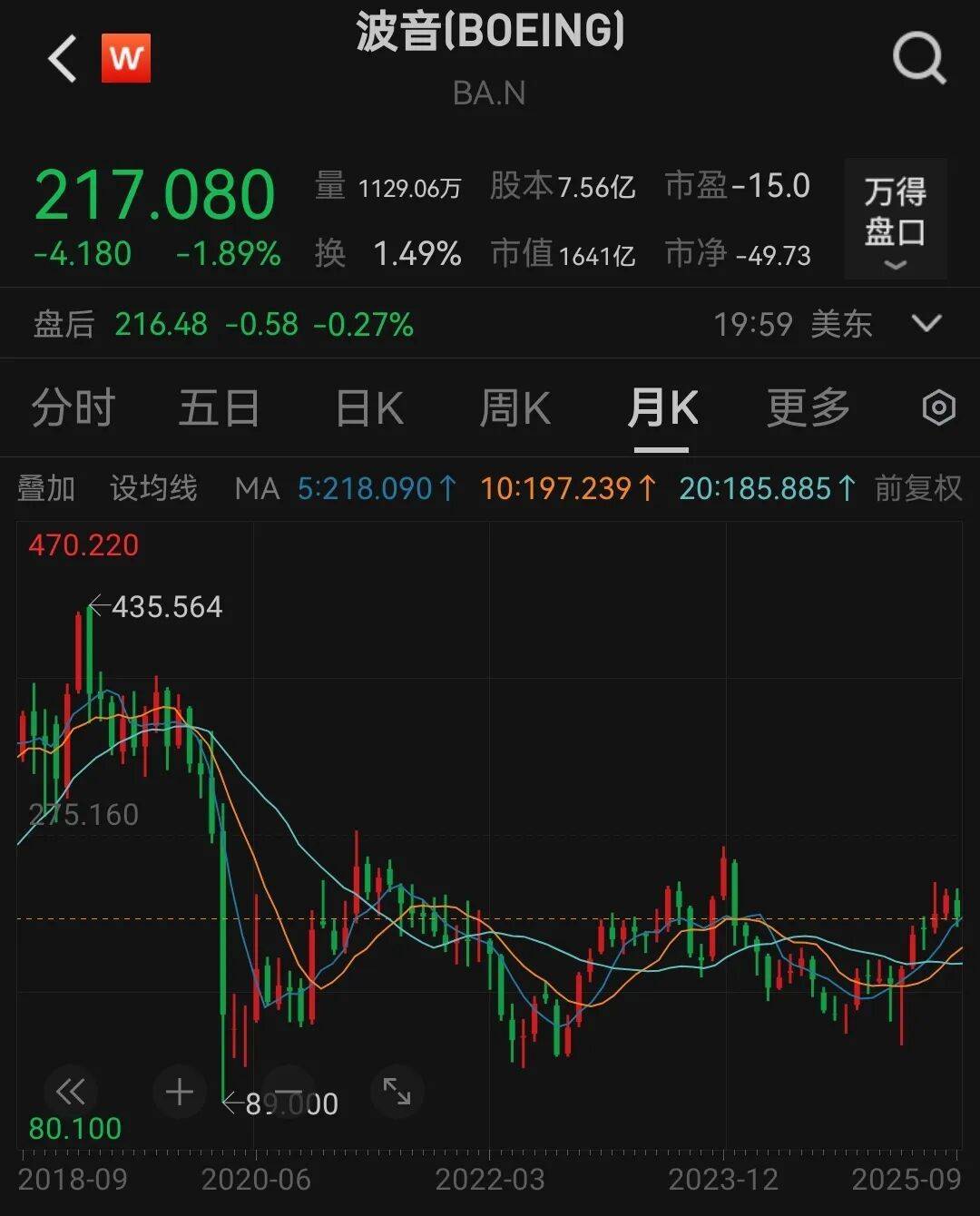Viewport: 980px width, 1216px height.
Task: Select the 周K tab
Action: point(514,407)
